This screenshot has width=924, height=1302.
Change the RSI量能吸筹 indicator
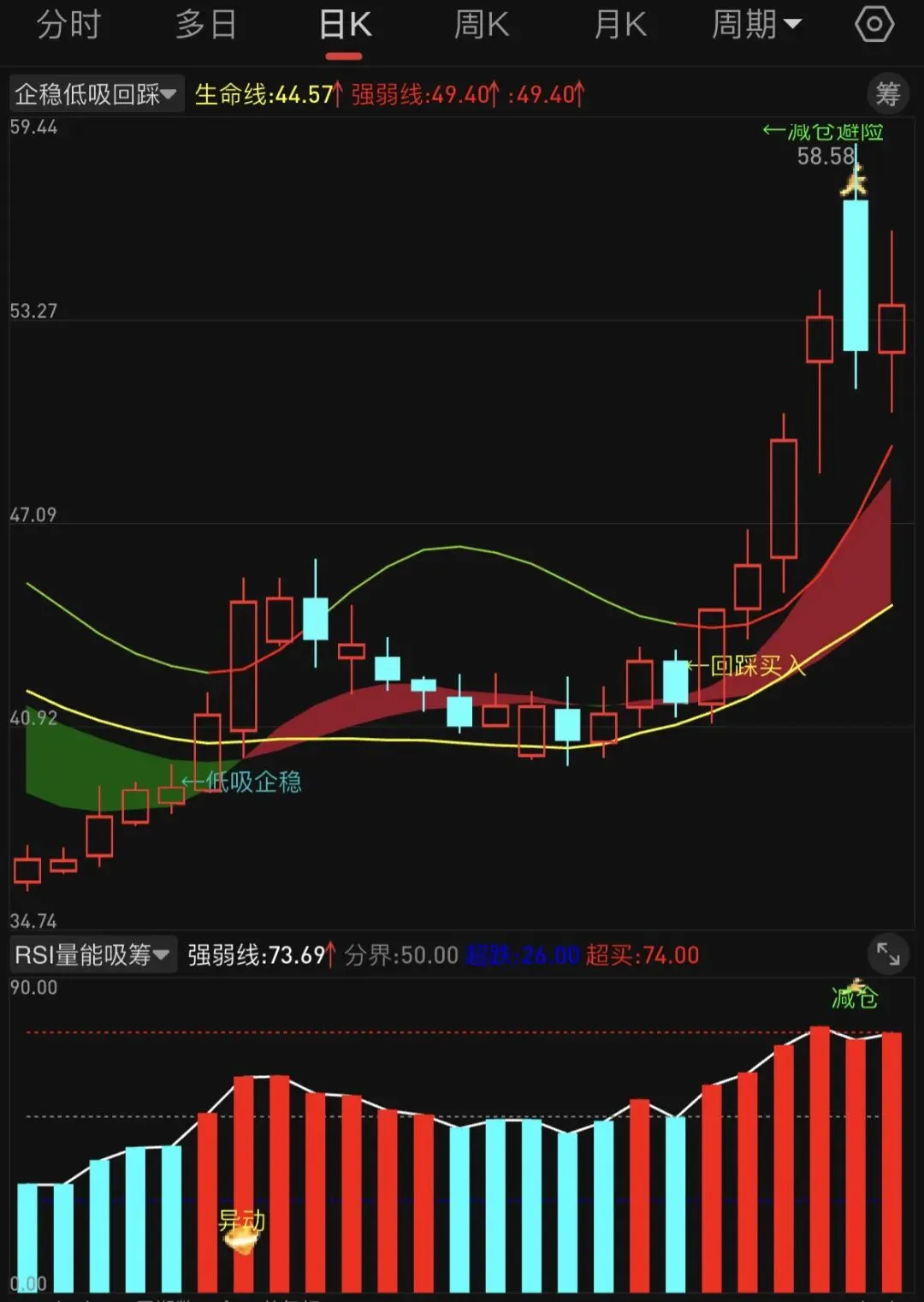(x=92, y=954)
